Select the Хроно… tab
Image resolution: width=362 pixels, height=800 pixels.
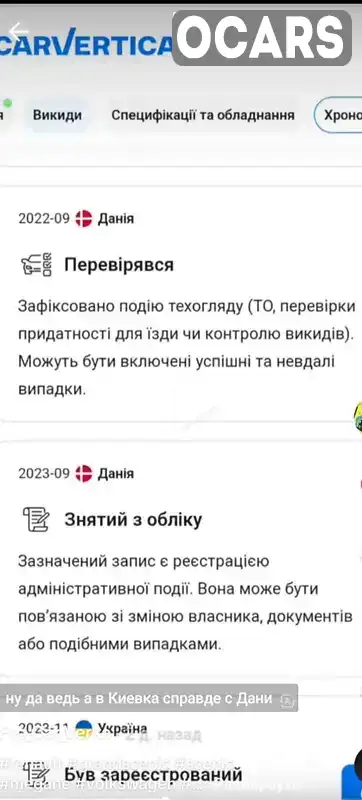338,115
